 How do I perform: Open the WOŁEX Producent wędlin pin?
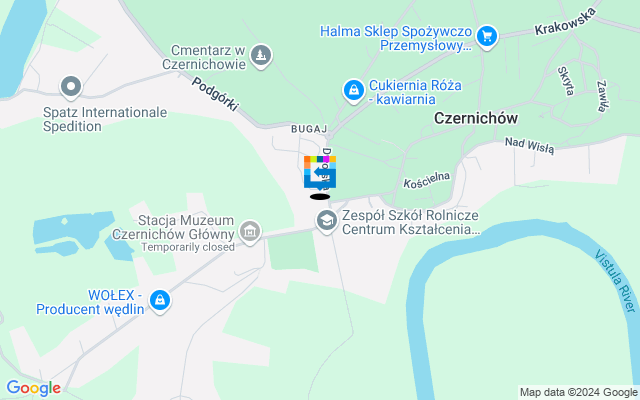160,299
